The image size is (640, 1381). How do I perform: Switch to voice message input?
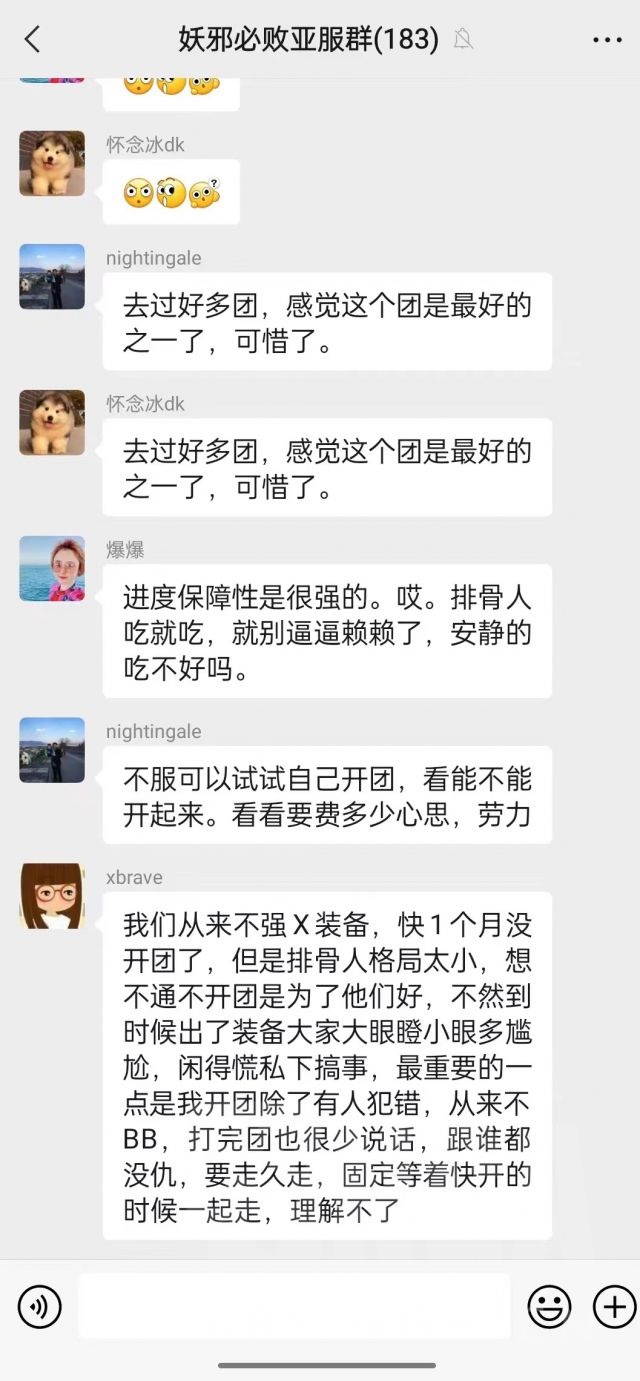[40, 1306]
